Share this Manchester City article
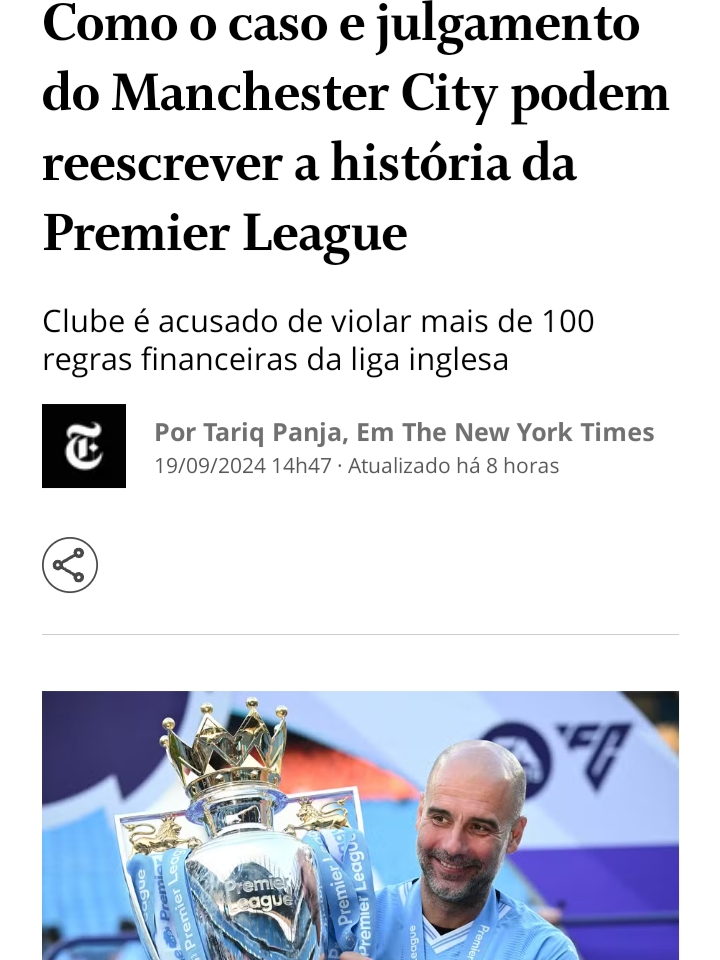This screenshot has width=720, height=960. point(70,565)
